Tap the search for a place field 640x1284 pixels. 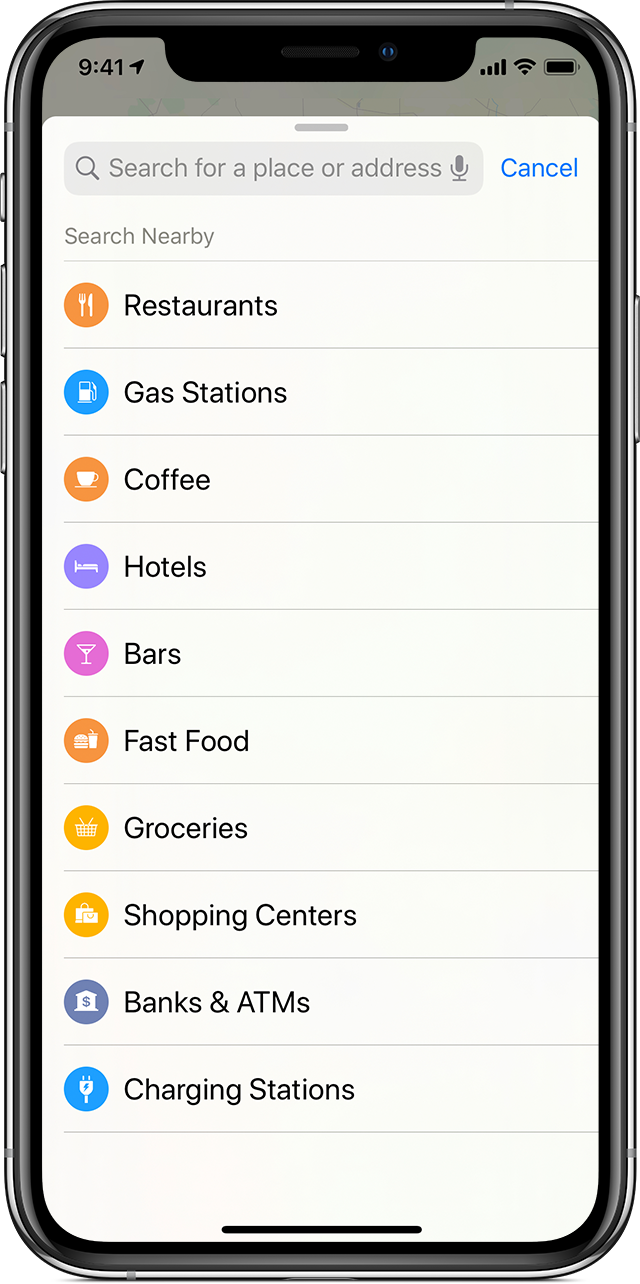point(270,168)
